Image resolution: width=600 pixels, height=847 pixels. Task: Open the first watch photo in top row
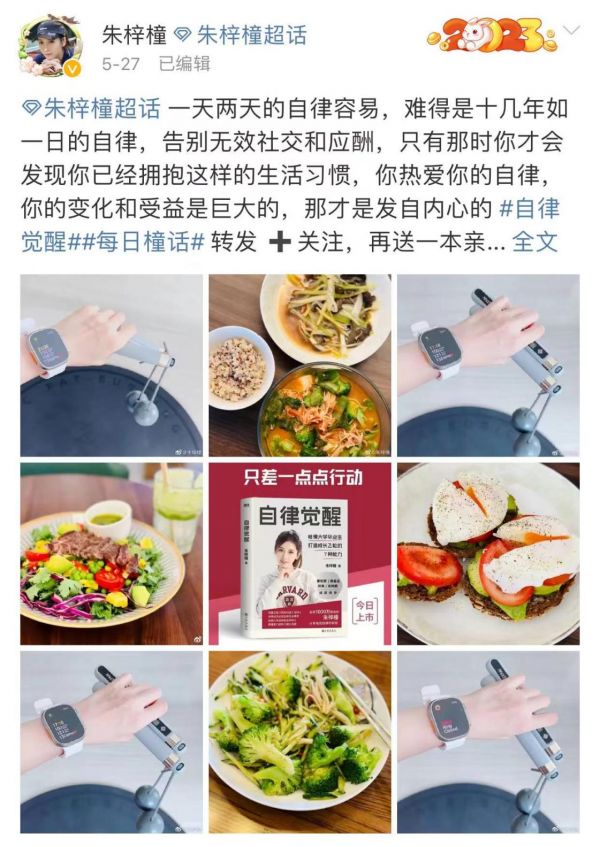click(110, 365)
